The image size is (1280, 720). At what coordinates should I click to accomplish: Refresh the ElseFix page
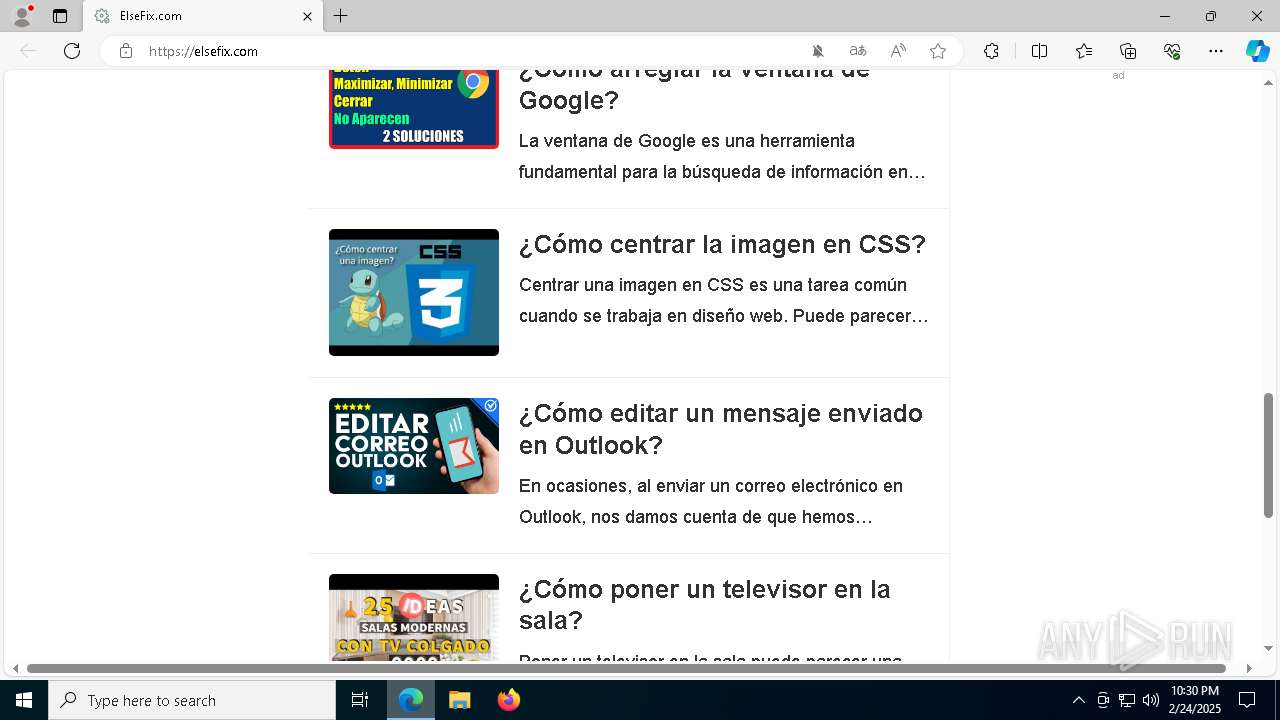(72, 51)
